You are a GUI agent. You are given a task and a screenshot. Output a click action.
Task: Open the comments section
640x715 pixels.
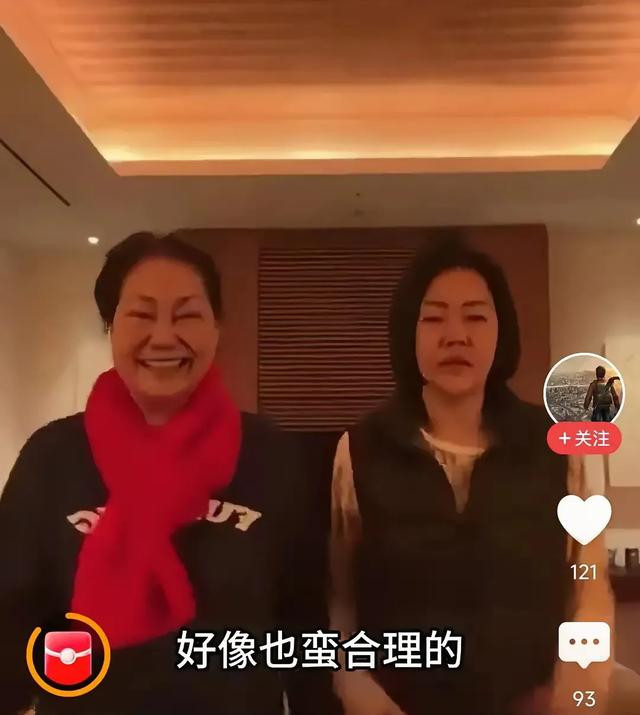tap(584, 646)
